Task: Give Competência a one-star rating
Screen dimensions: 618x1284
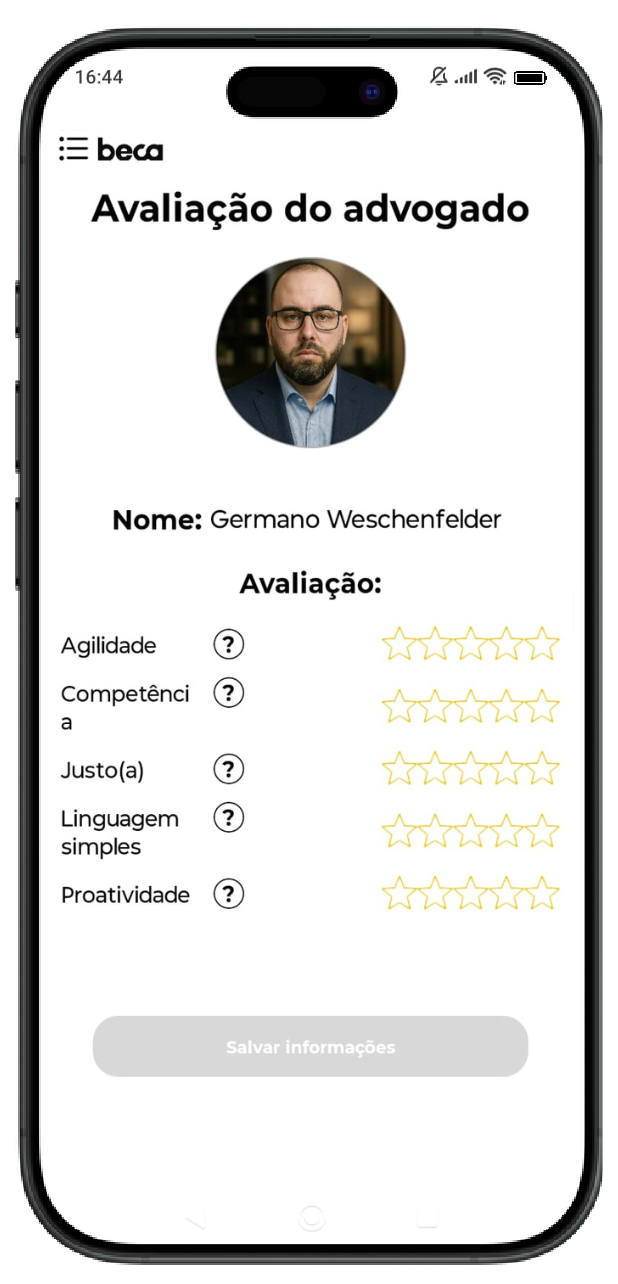Action: (x=398, y=707)
